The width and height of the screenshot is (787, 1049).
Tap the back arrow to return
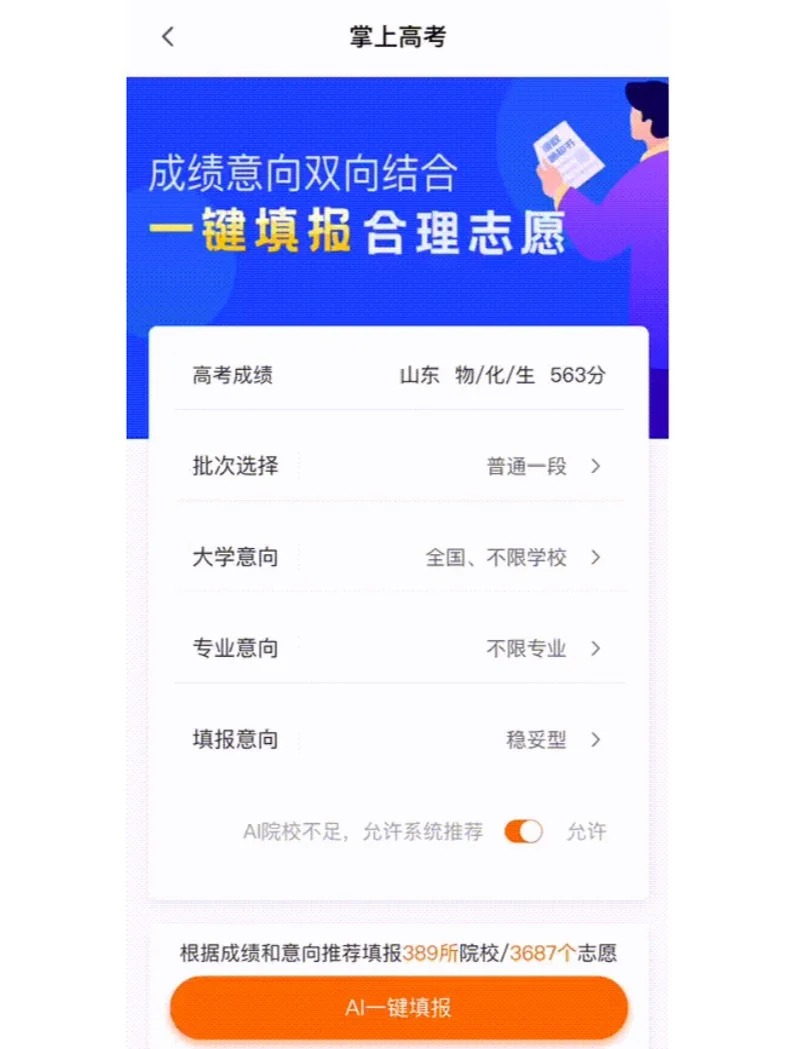click(166, 36)
